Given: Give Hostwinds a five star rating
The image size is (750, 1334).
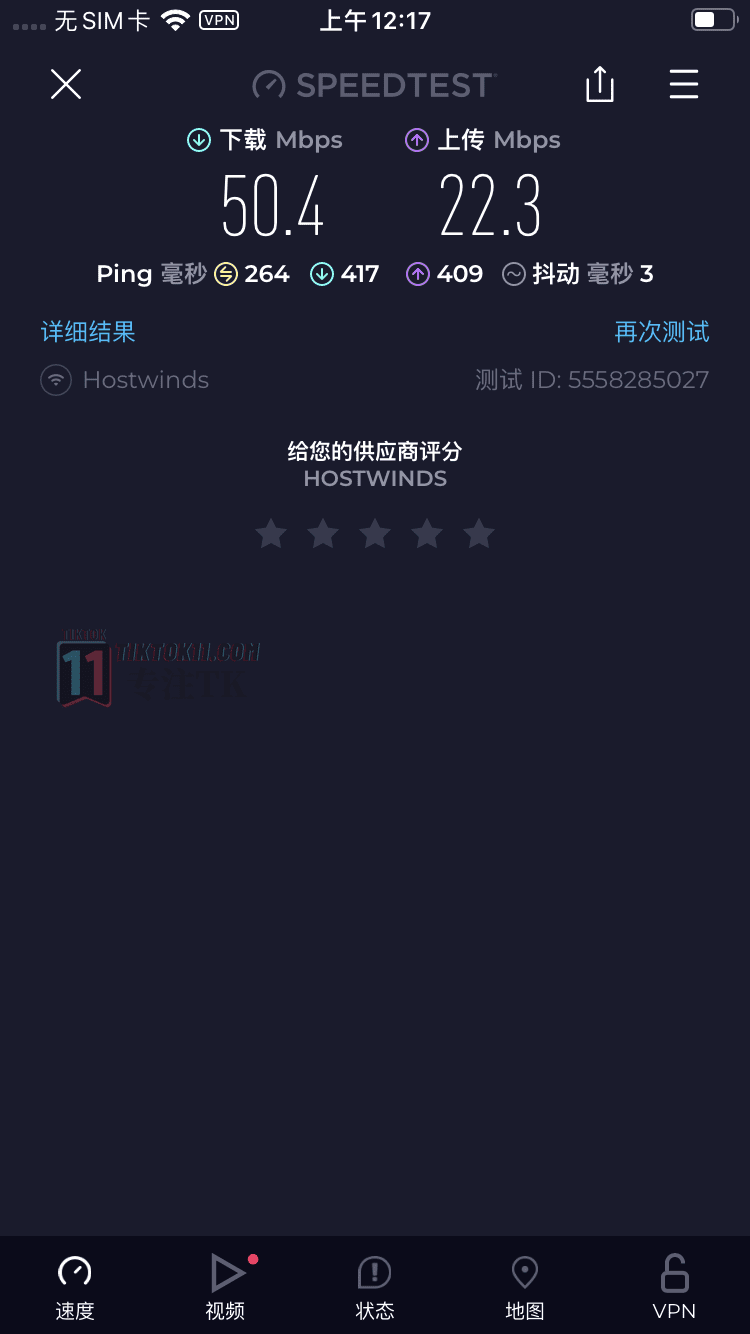Looking at the screenshot, I should point(479,534).
